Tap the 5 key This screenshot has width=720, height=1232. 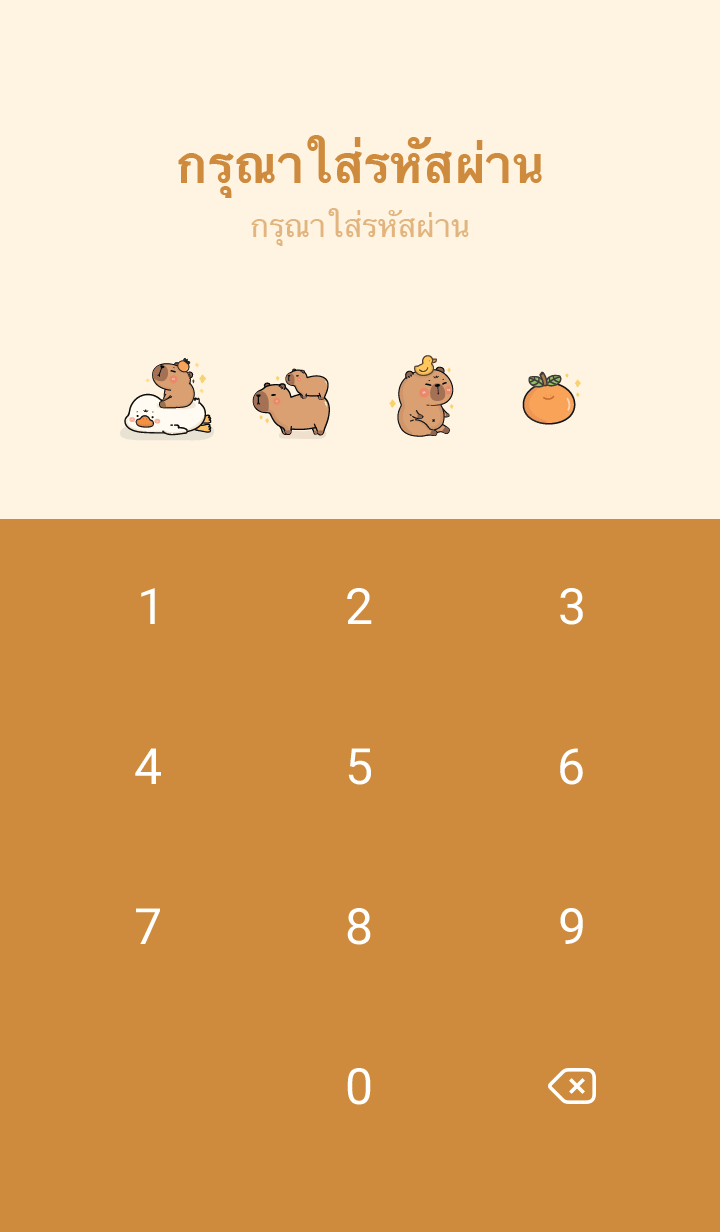(359, 767)
